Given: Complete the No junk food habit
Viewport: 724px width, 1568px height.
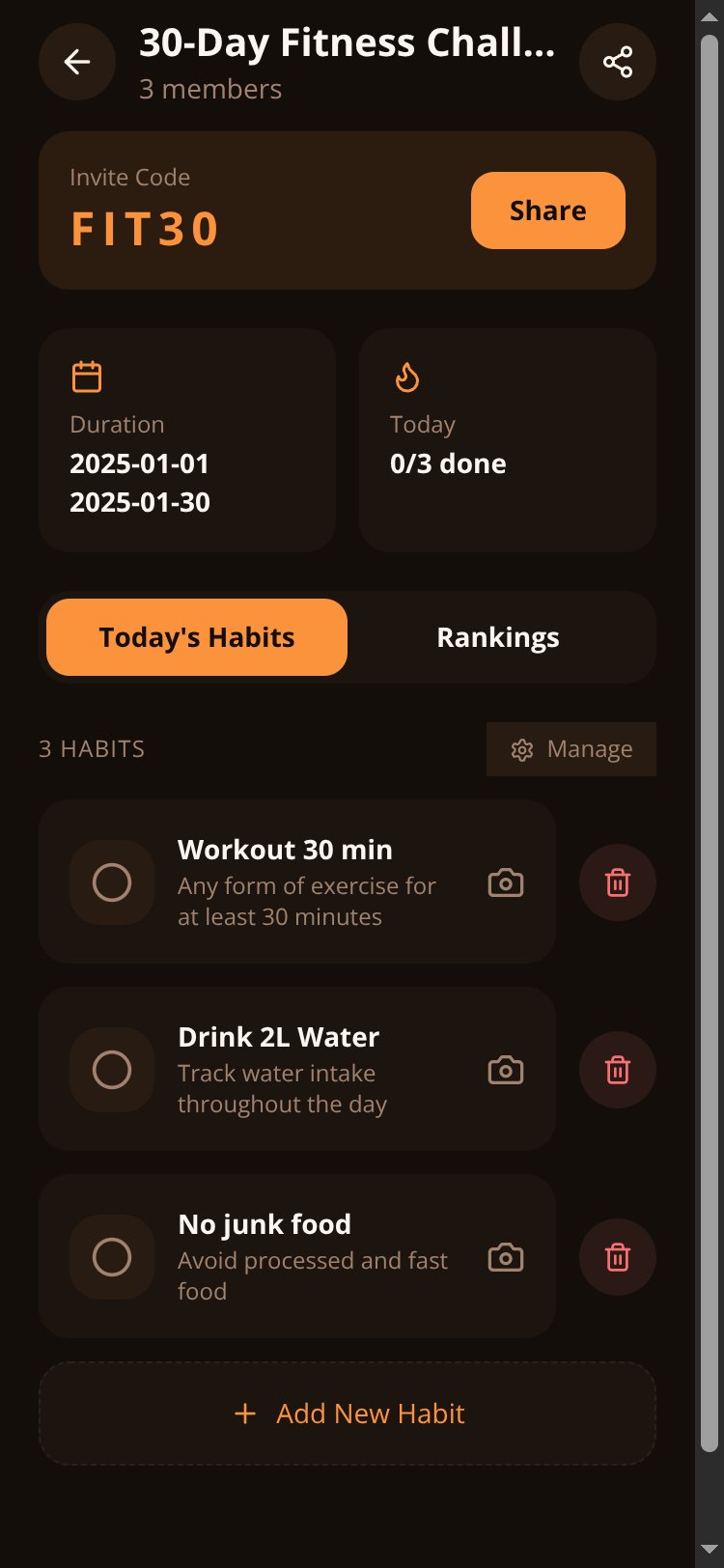Looking at the screenshot, I should click(x=112, y=1257).
